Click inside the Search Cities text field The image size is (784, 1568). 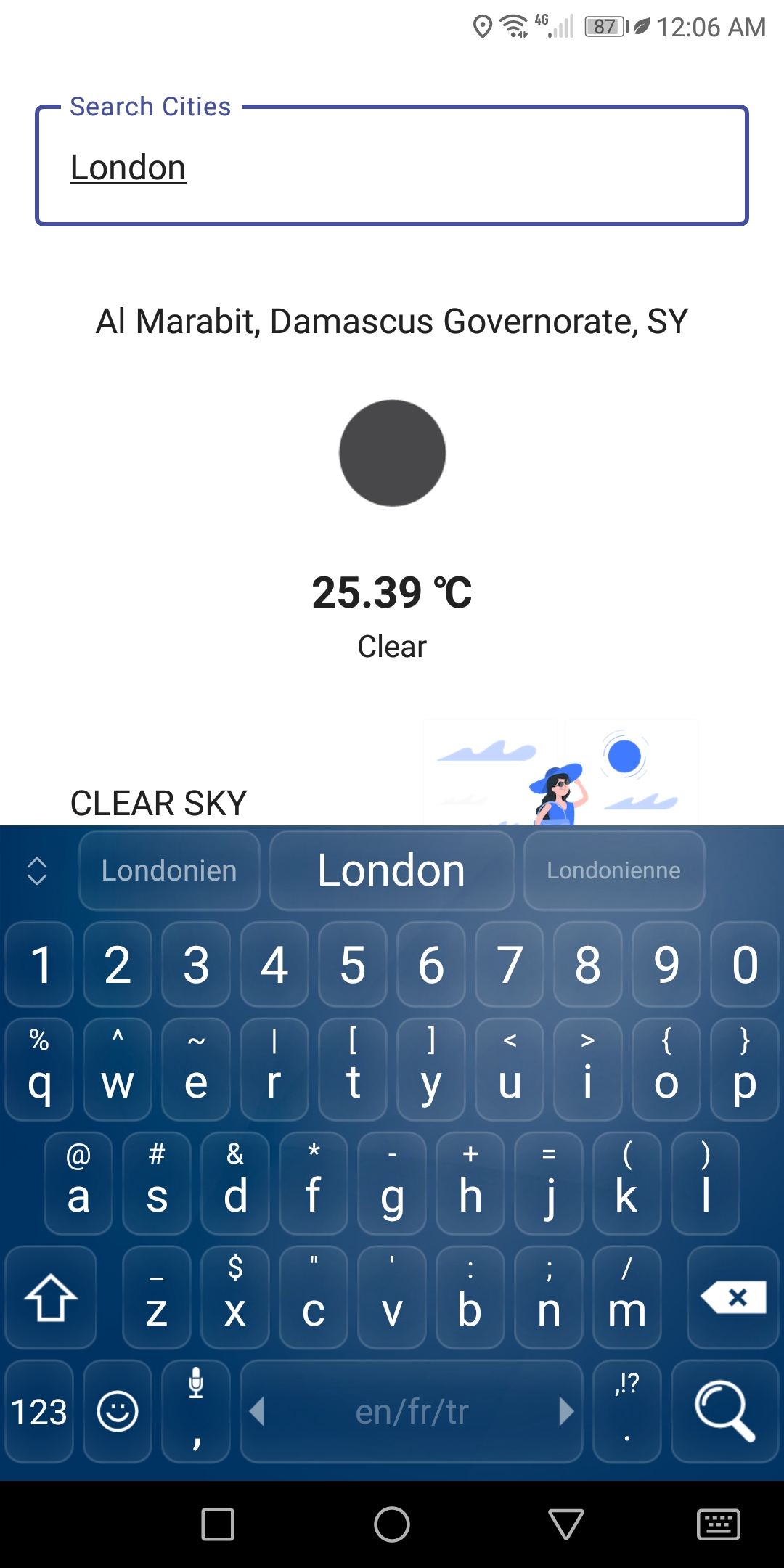(392, 167)
